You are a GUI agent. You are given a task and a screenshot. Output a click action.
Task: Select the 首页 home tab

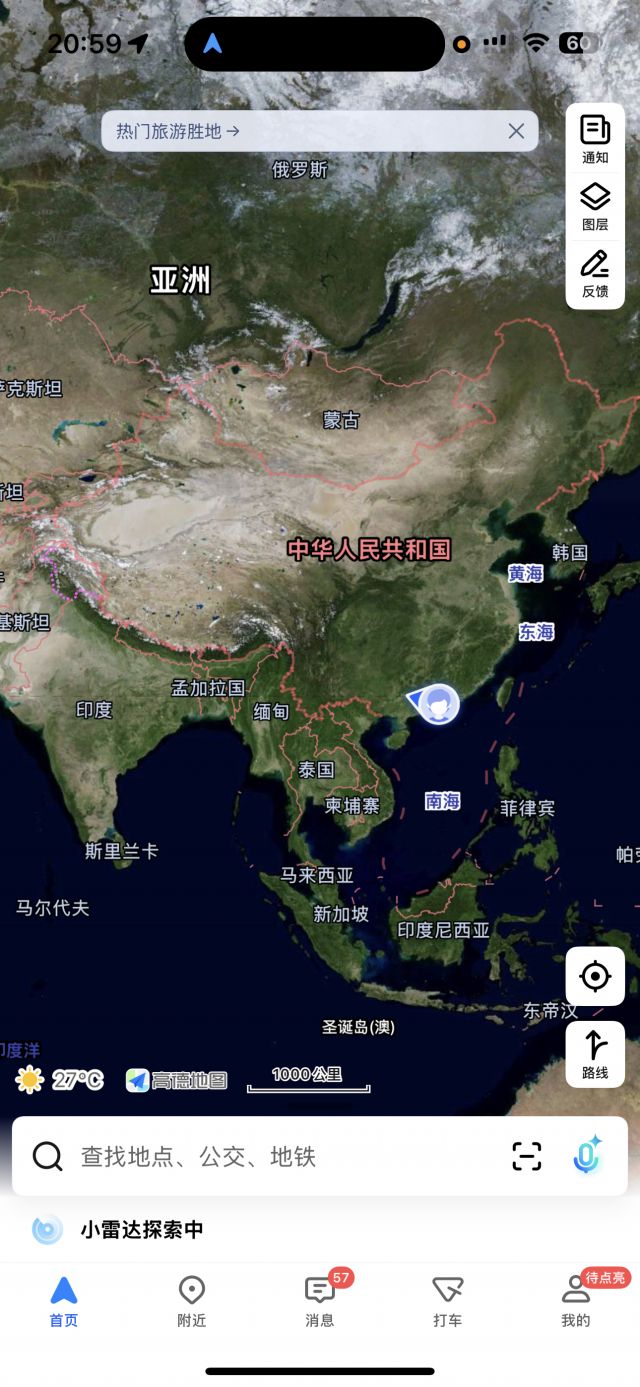click(63, 1301)
